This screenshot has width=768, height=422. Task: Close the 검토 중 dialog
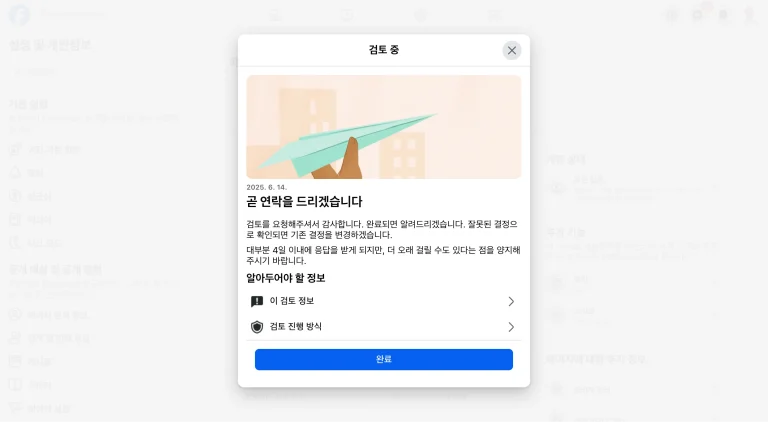pyautogui.click(x=512, y=50)
